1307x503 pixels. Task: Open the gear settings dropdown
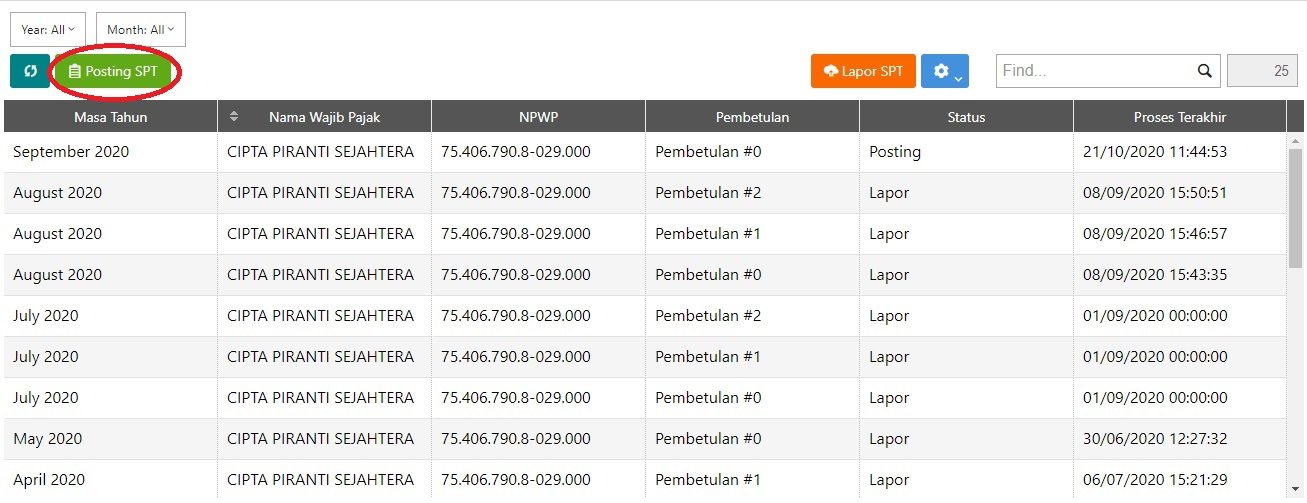tap(945, 71)
